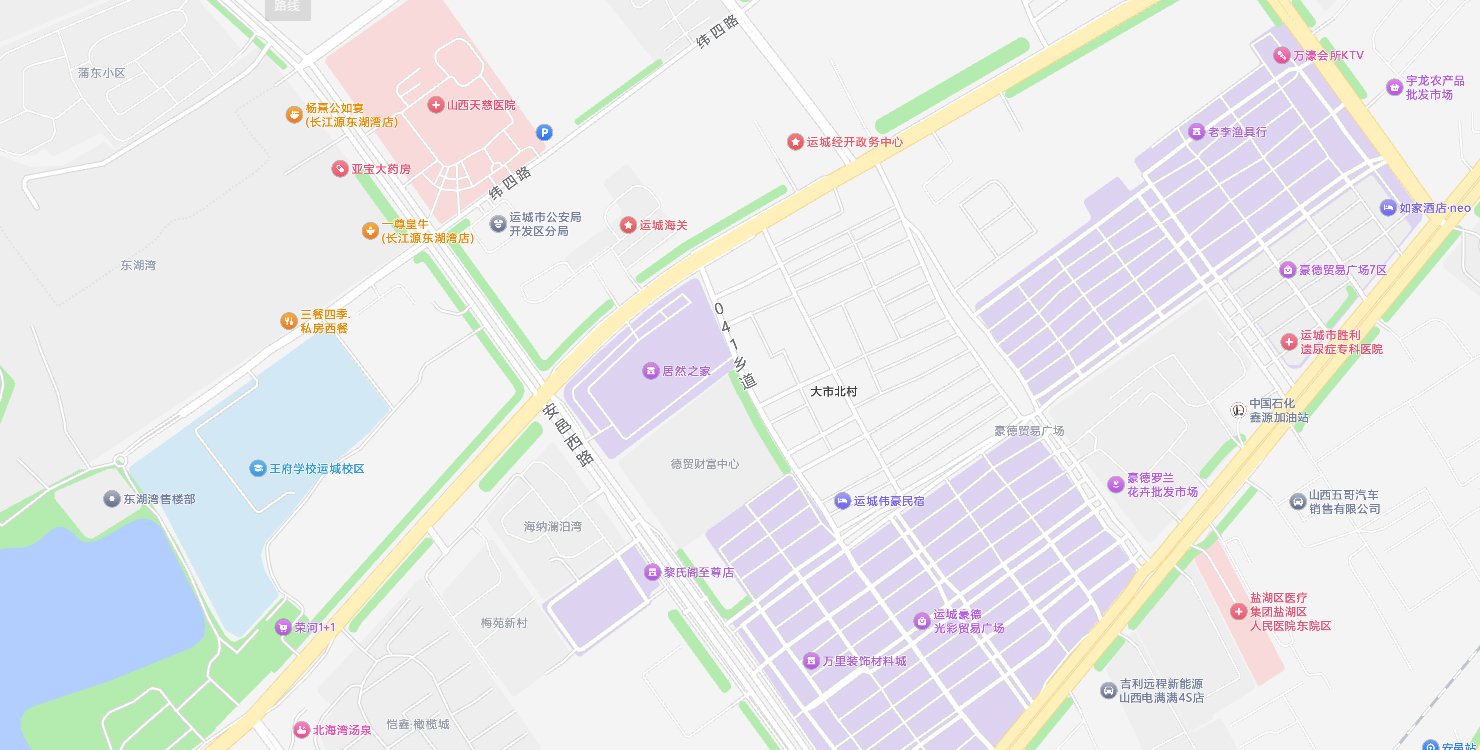
Task: Tap the 路线 route button
Action: (x=288, y=7)
